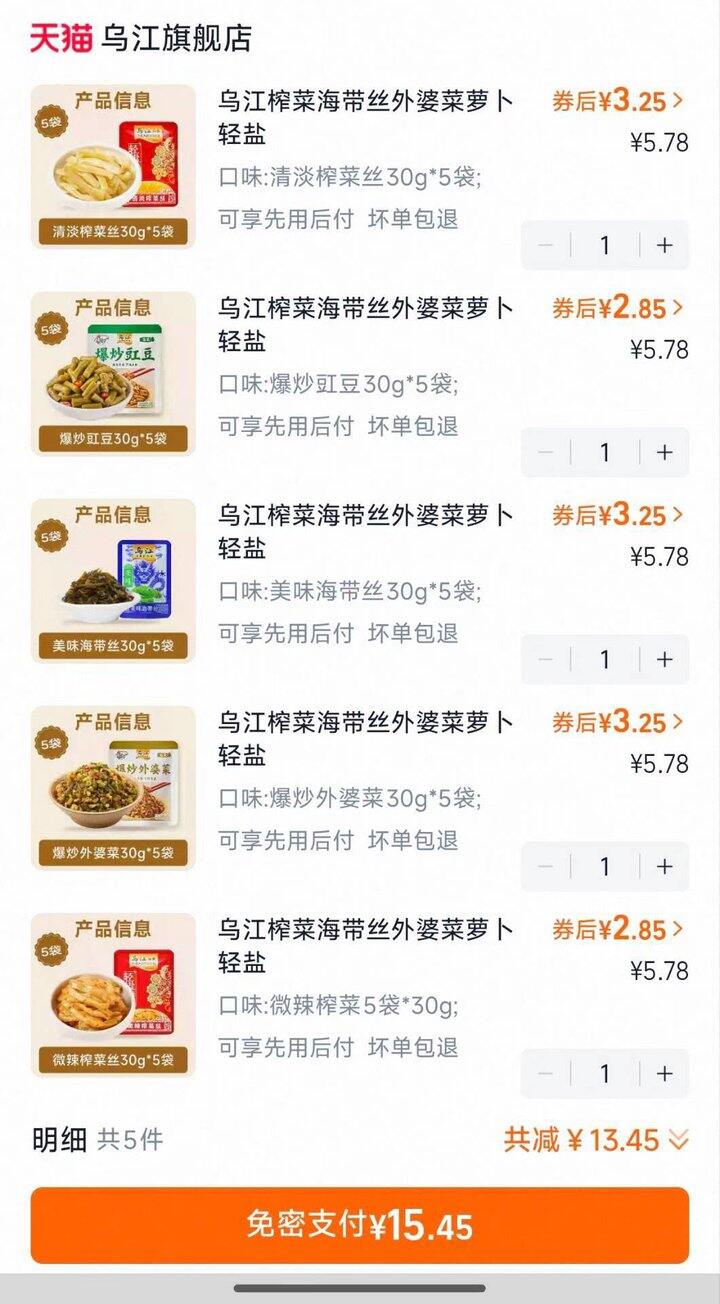This screenshot has width=720, height=1304.
Task: Decrease quantity of 微辣榨菜 item
Action: pyautogui.click(x=545, y=1074)
